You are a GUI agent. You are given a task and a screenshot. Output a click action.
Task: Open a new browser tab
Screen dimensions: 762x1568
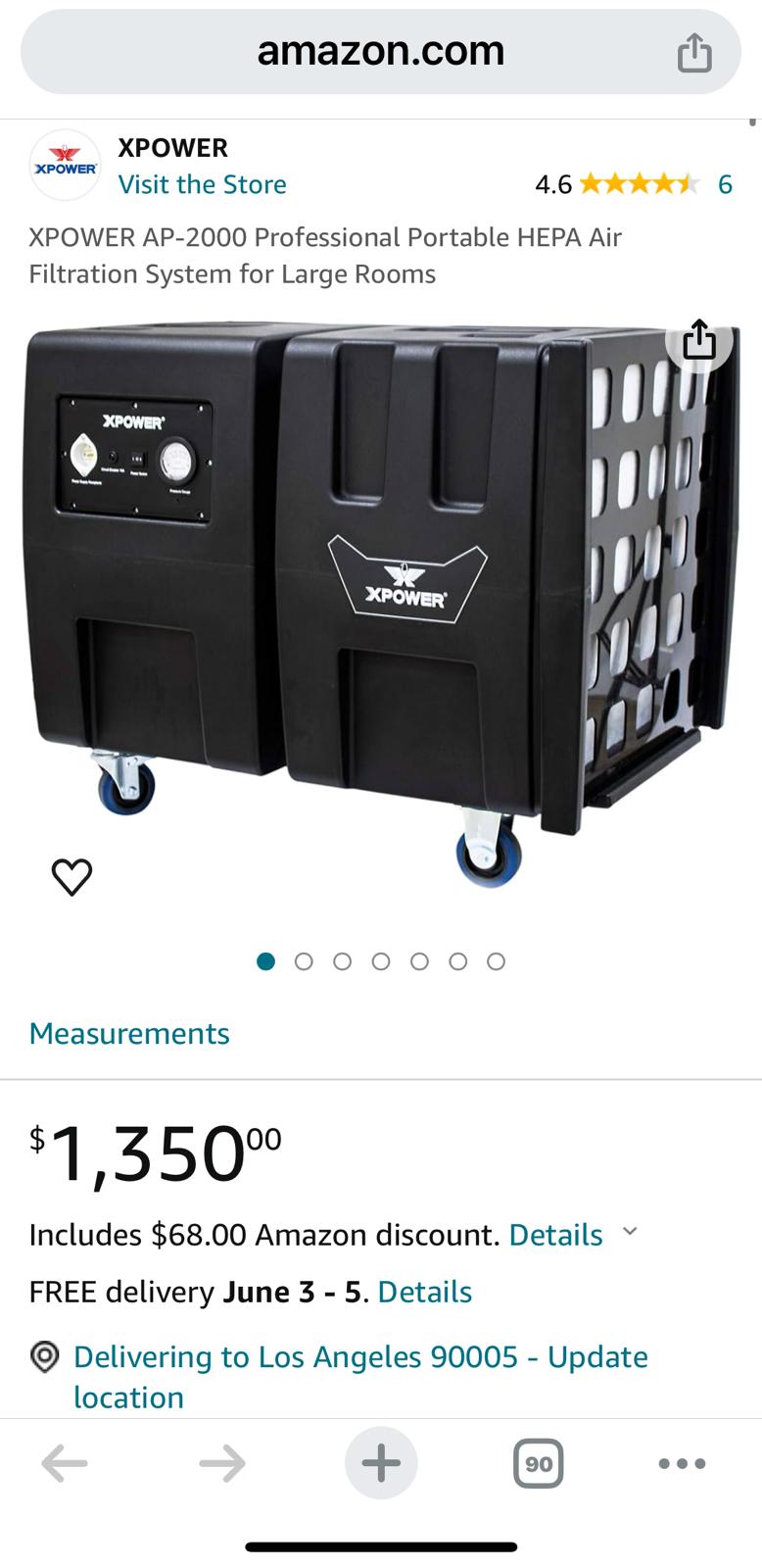pyautogui.click(x=381, y=1464)
